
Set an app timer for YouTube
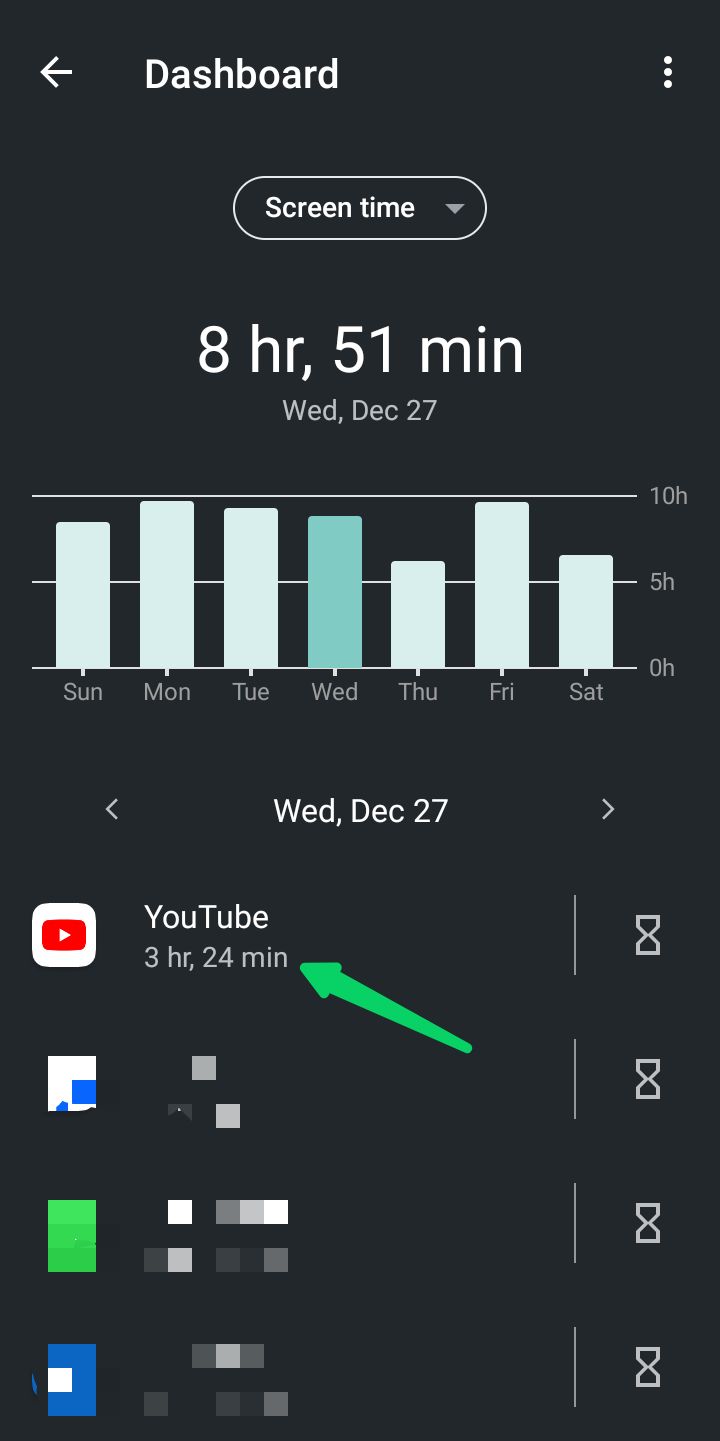[648, 936]
